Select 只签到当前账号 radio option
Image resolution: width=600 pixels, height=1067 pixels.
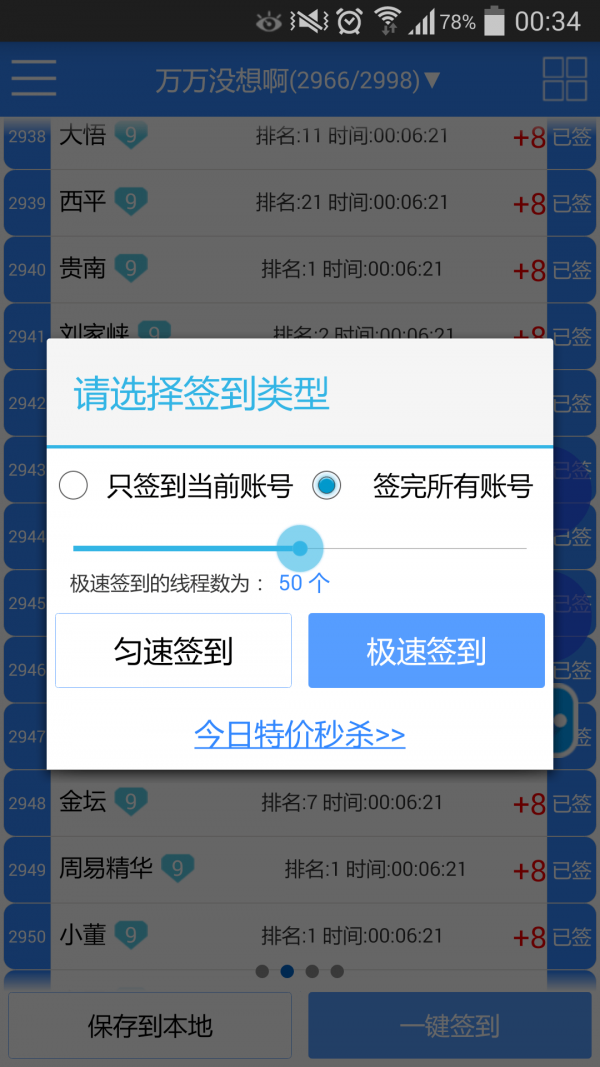74,487
